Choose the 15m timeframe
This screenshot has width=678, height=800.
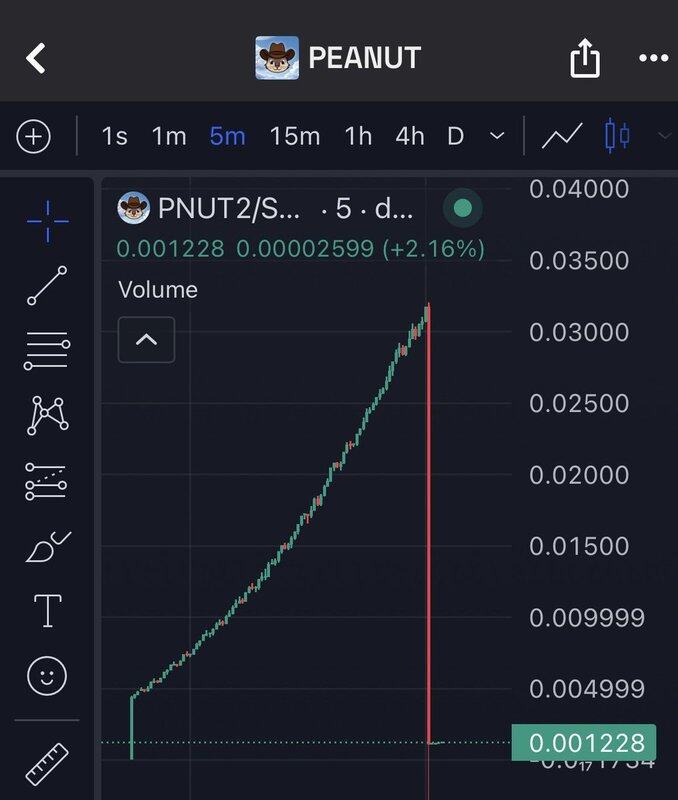click(294, 137)
